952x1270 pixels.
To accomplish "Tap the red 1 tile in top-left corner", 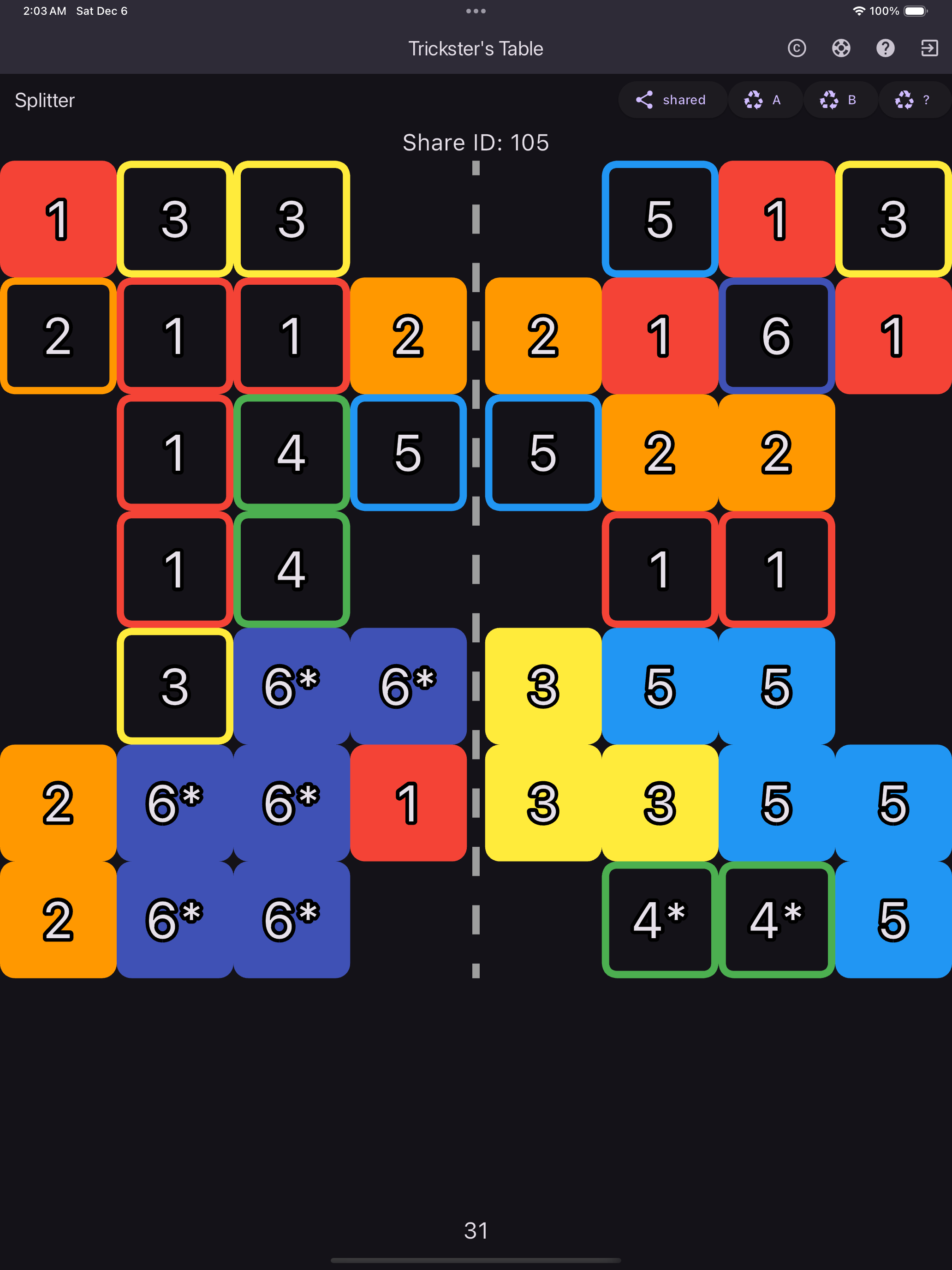I will coord(57,219).
